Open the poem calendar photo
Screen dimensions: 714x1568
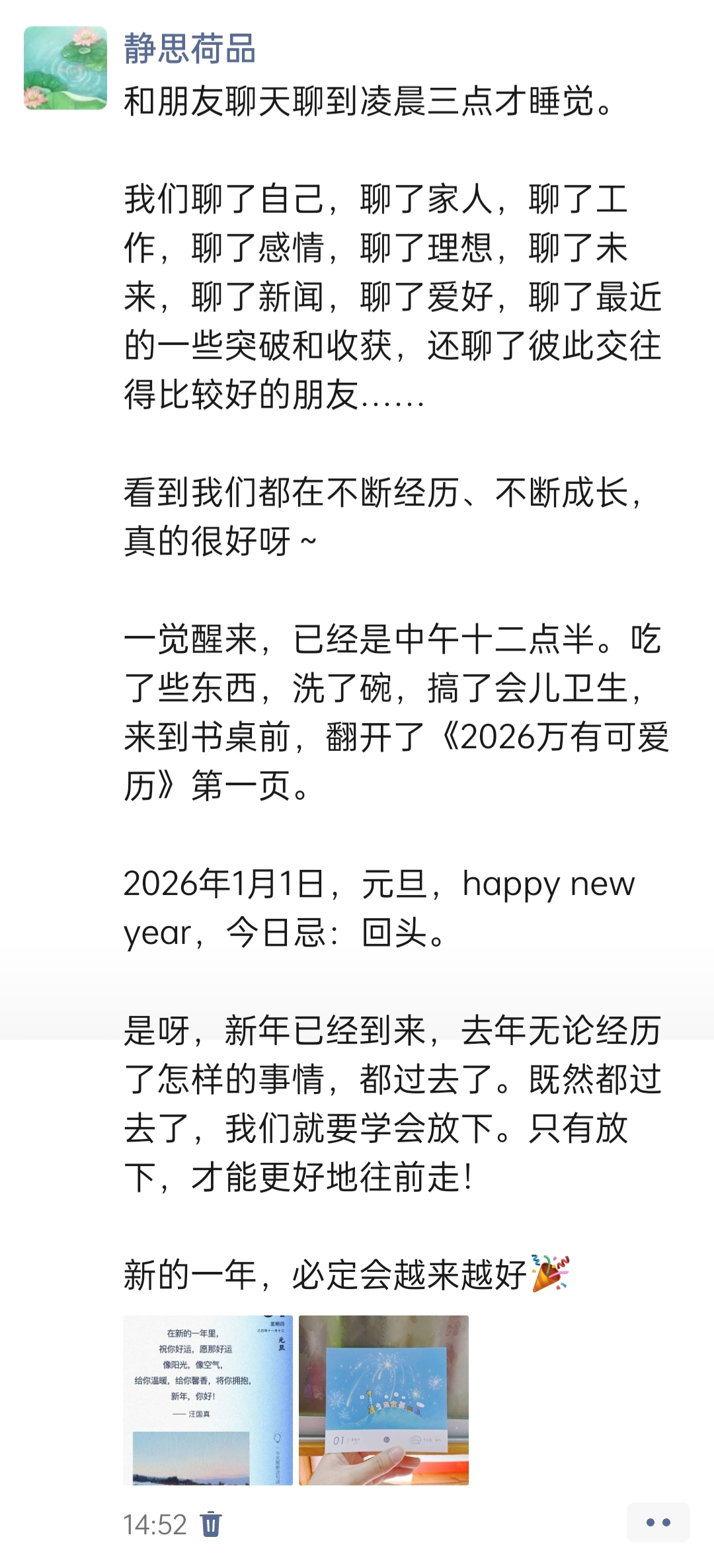tap(208, 1399)
